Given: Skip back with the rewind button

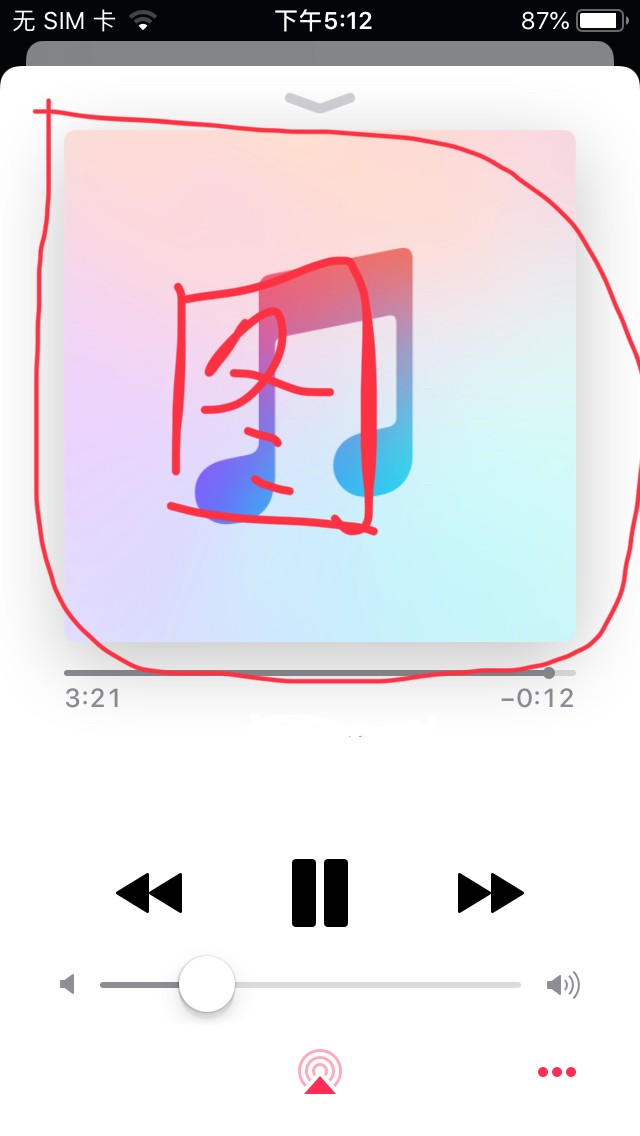Looking at the screenshot, I should [x=150, y=892].
